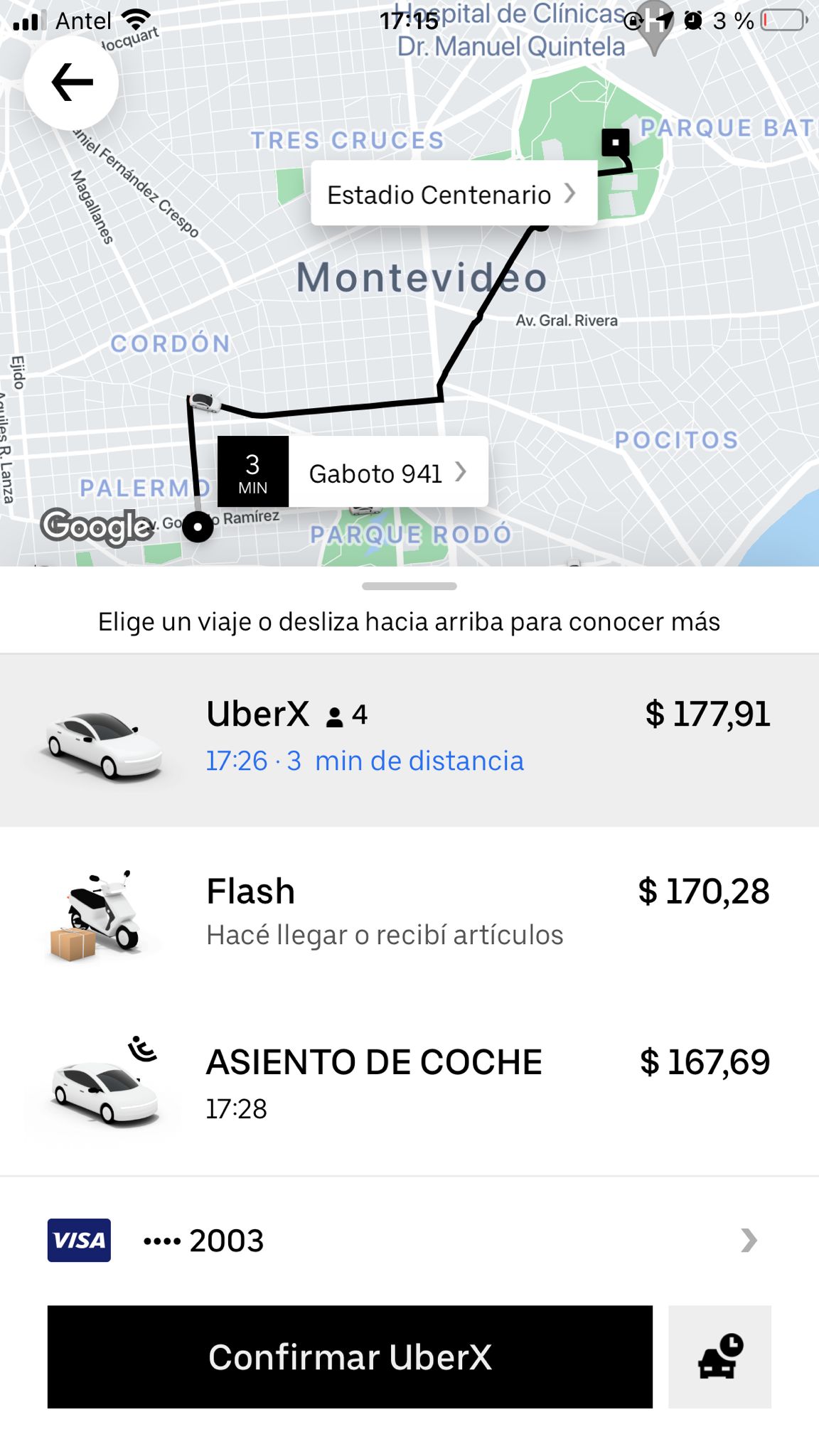The image size is (819, 1456).
Task: Select the UberX ride option
Action: 409,740
